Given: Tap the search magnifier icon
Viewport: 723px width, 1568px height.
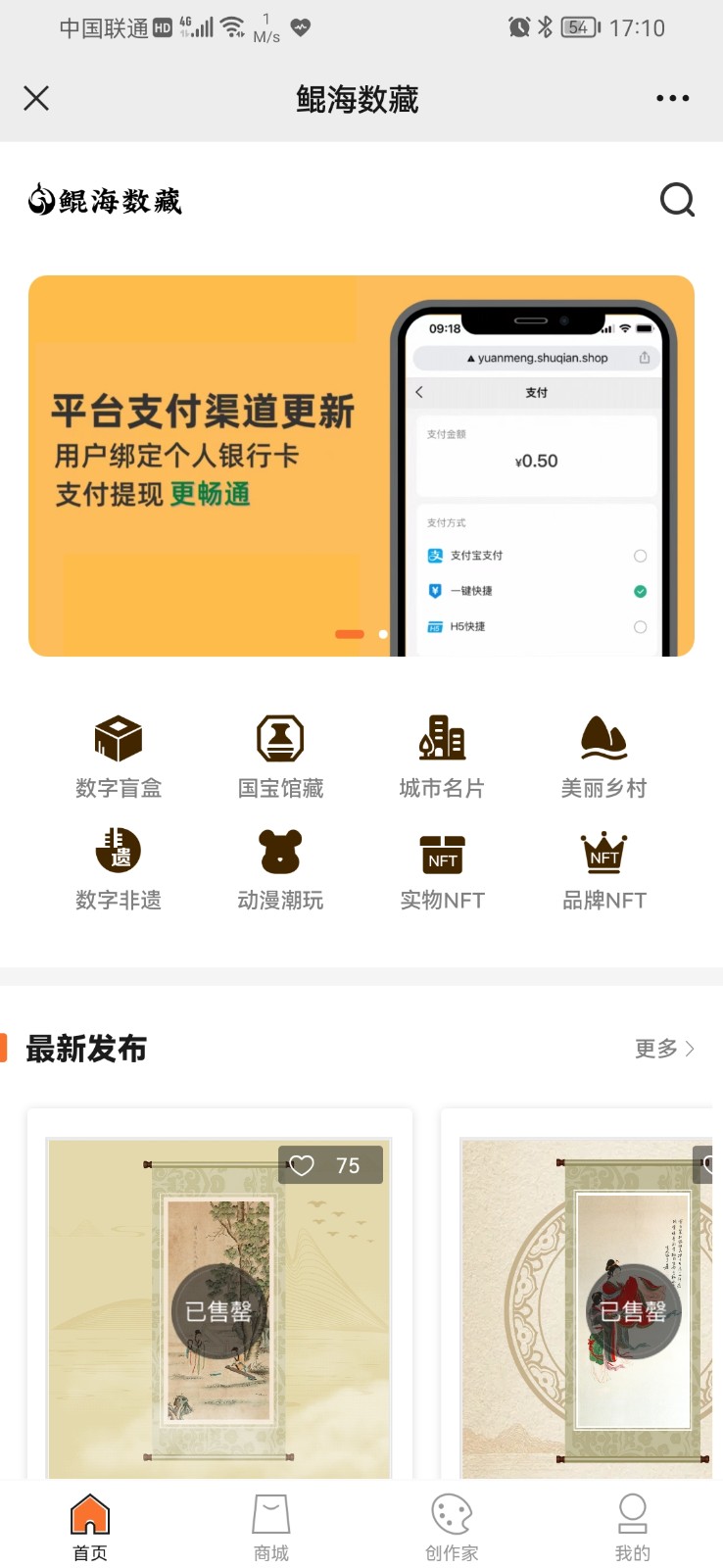Looking at the screenshot, I should pos(677,200).
